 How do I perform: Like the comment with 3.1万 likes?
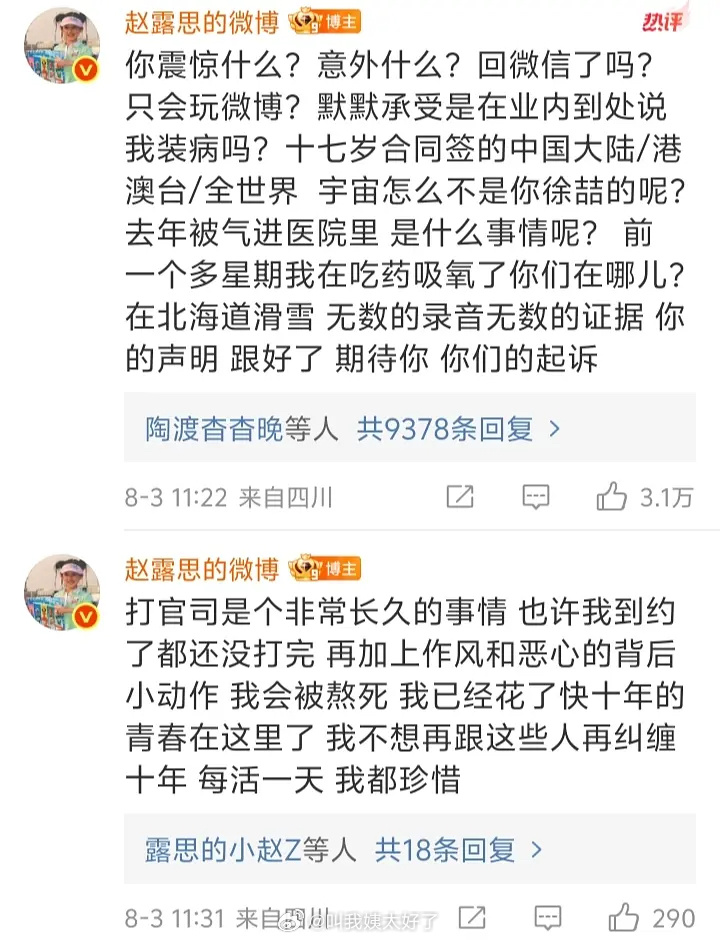[612, 497]
